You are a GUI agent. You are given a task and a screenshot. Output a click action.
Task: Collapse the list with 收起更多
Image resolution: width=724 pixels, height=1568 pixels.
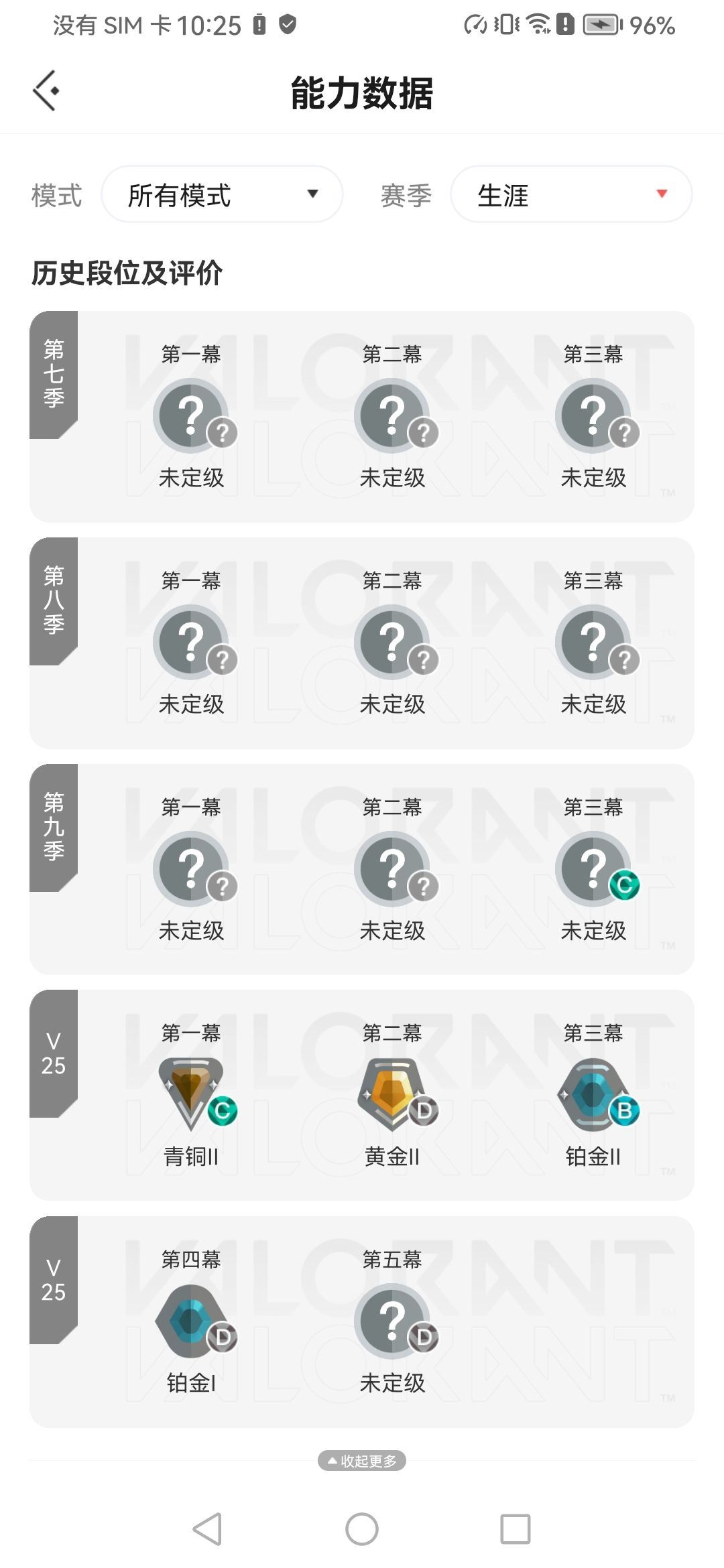pos(362,1461)
